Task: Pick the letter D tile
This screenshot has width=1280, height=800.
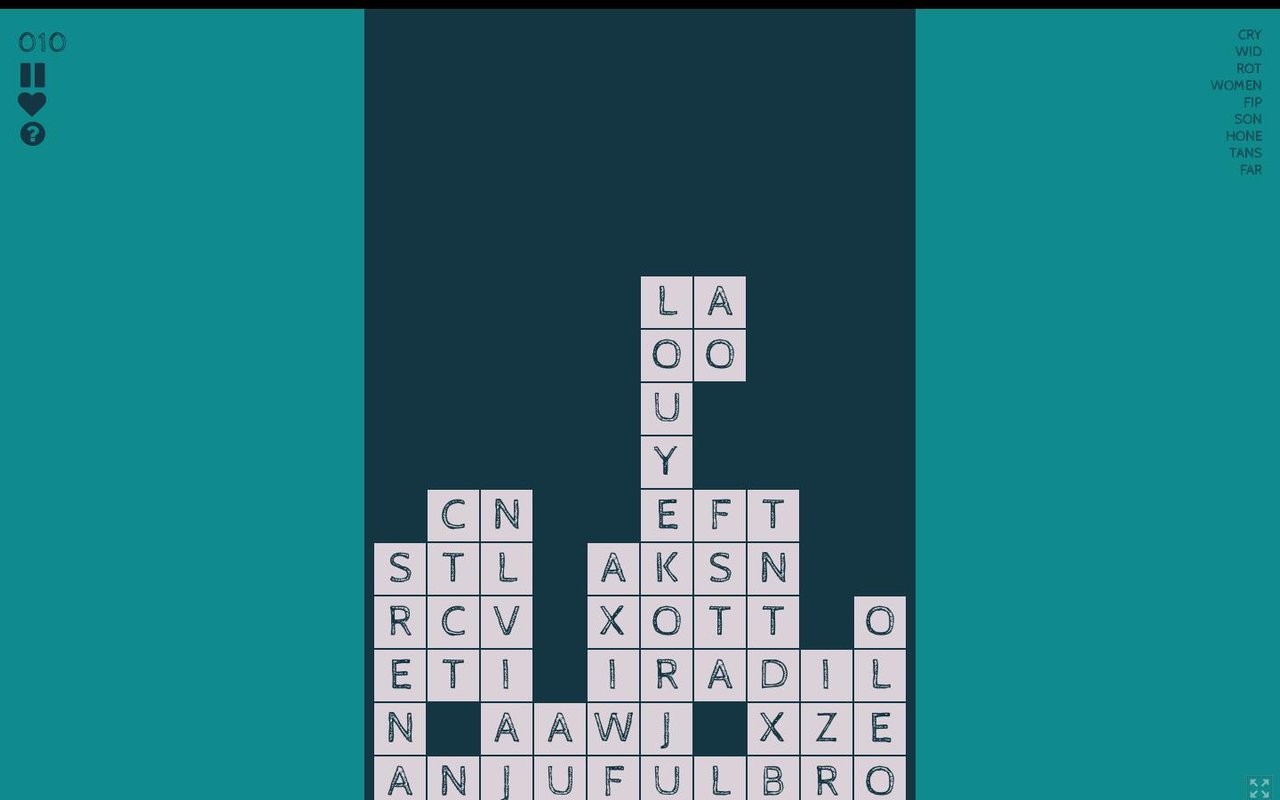Action: (773, 675)
